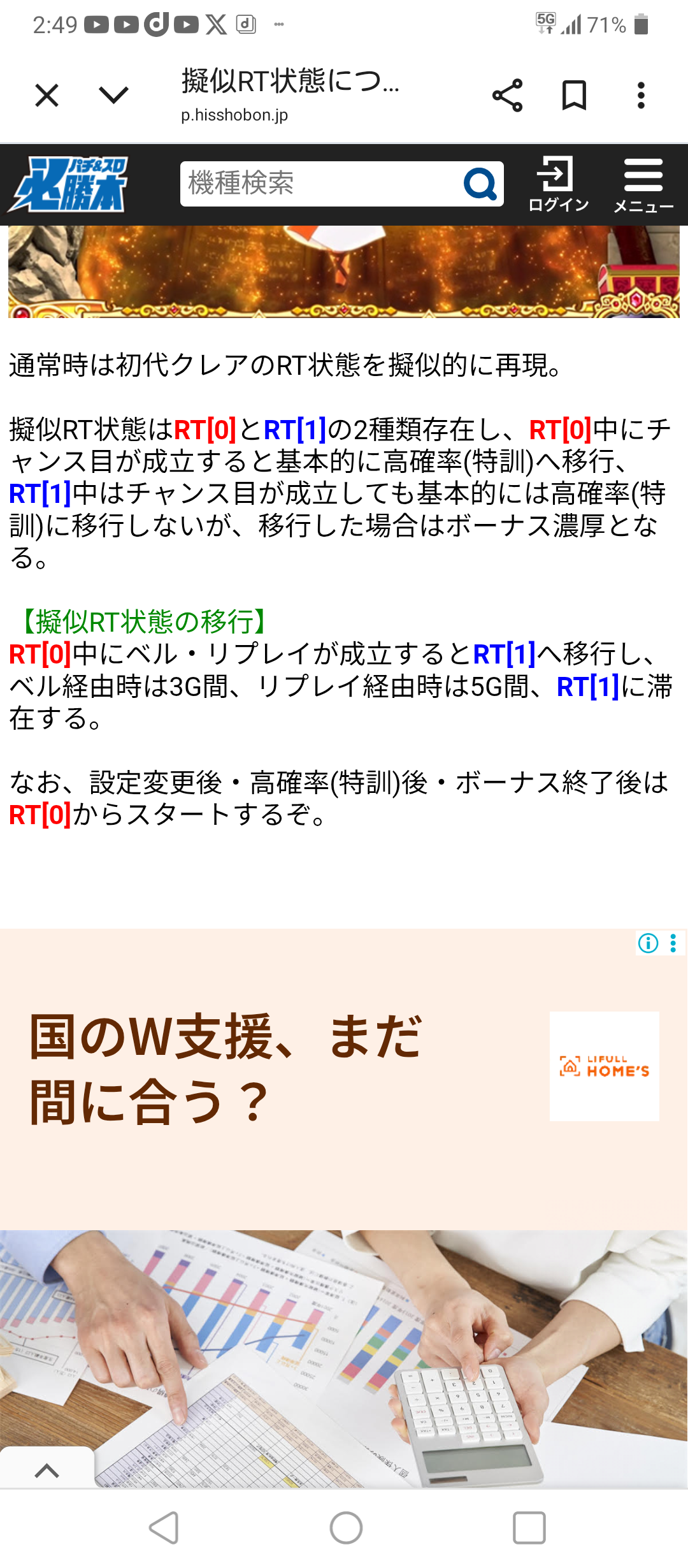Open the ad options three-dot icon
Image resolution: width=688 pixels, height=1568 pixels.
click(x=673, y=943)
